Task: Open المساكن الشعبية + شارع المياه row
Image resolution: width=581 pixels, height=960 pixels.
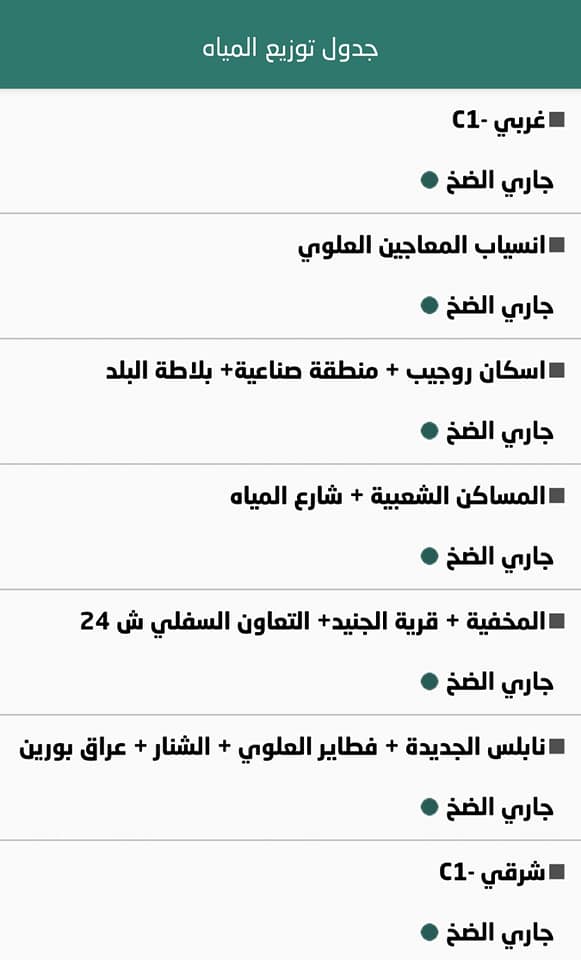Action: point(290,527)
